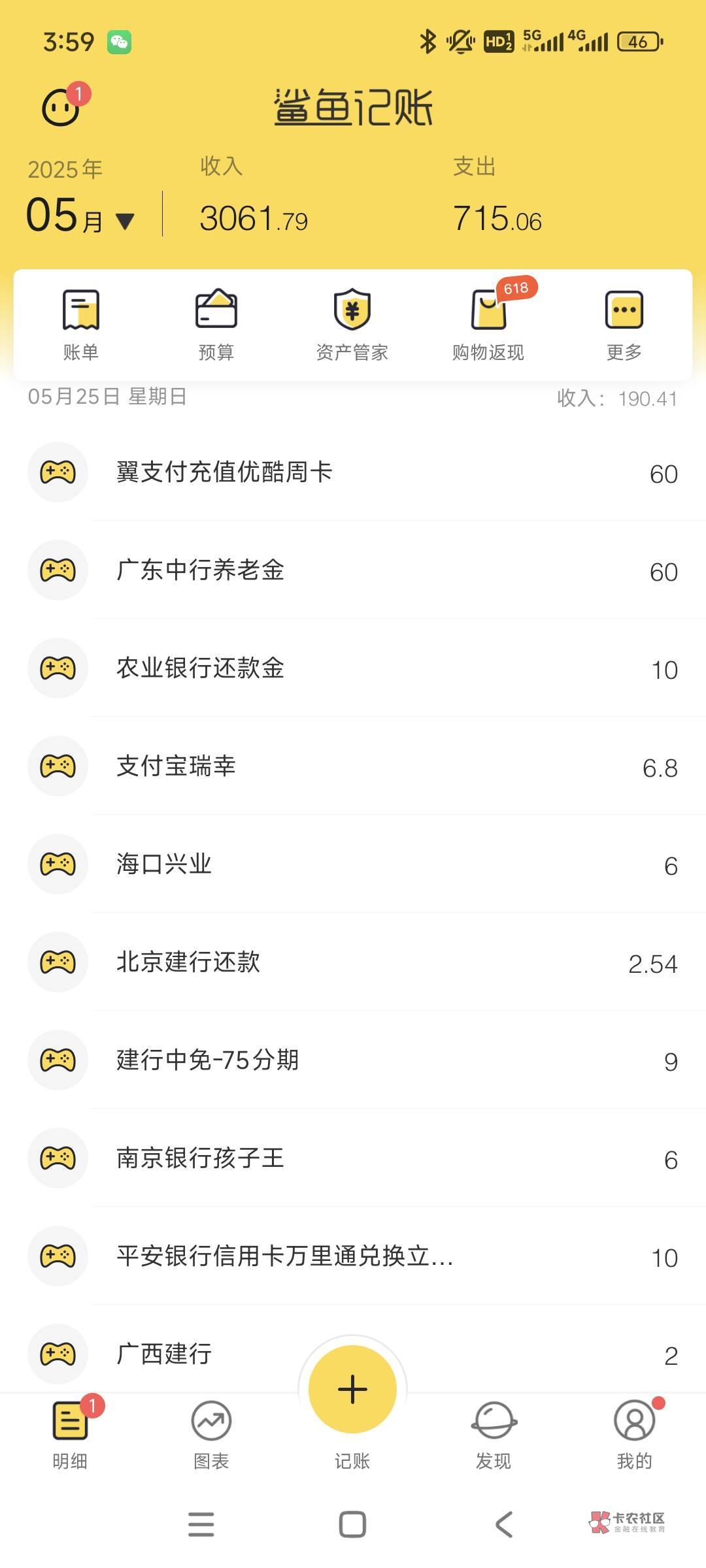This screenshot has height=1568, width=706.
Task: Expand the 05月 month picker
Action: pyautogui.click(x=80, y=217)
